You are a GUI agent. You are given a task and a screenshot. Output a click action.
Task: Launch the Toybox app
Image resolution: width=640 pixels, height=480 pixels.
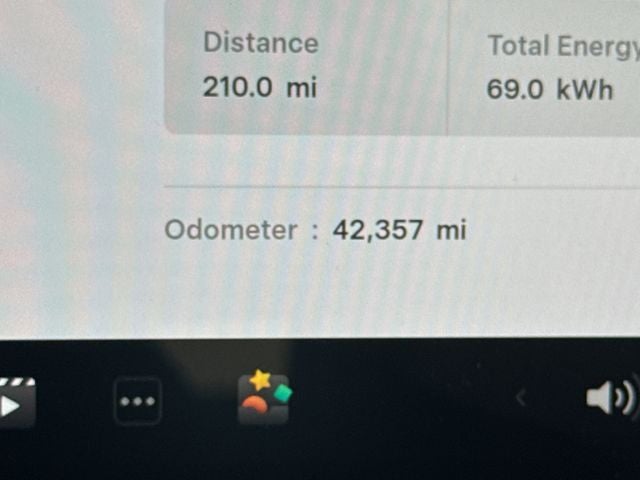pyautogui.click(x=264, y=397)
